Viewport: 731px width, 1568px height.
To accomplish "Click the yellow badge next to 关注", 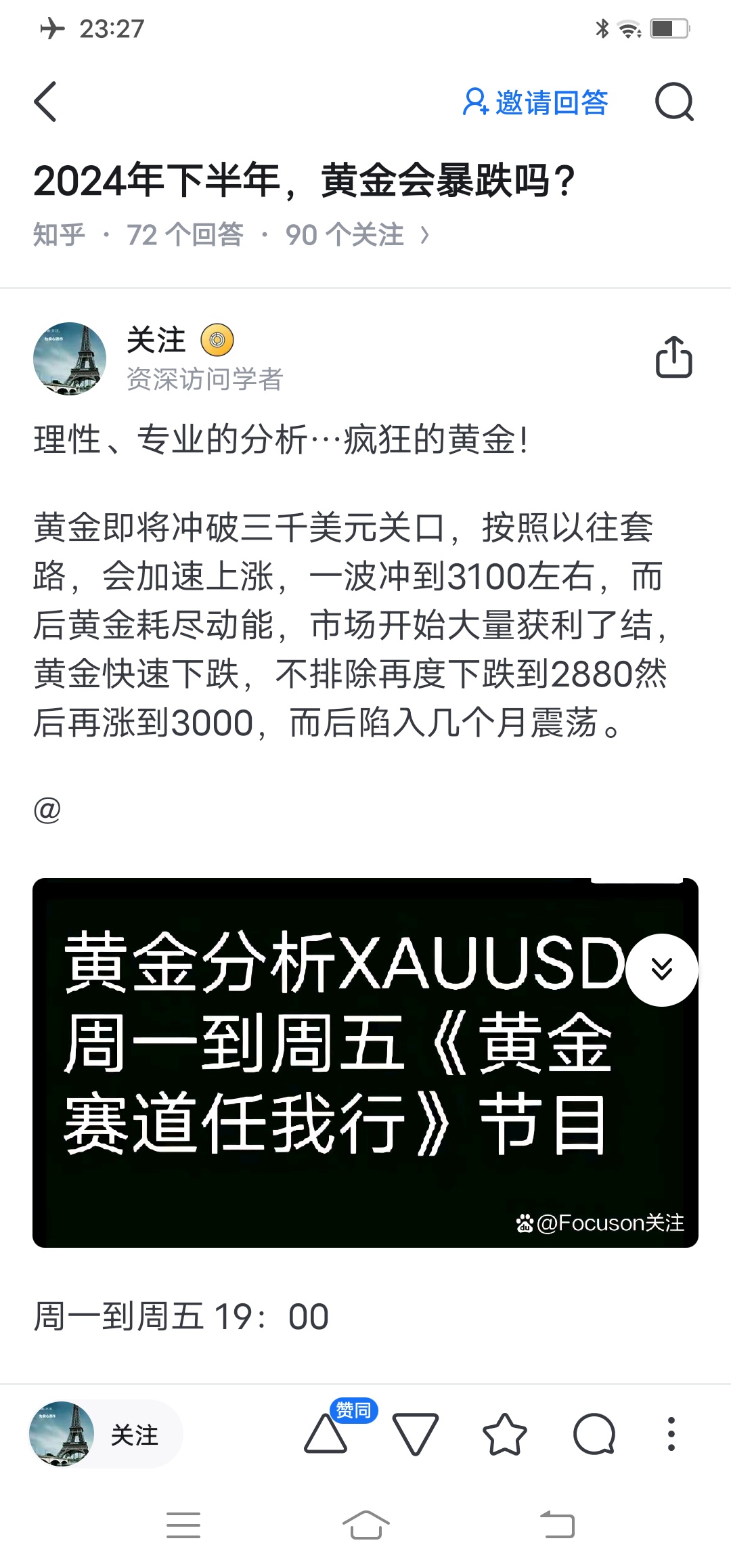I will tap(218, 341).
